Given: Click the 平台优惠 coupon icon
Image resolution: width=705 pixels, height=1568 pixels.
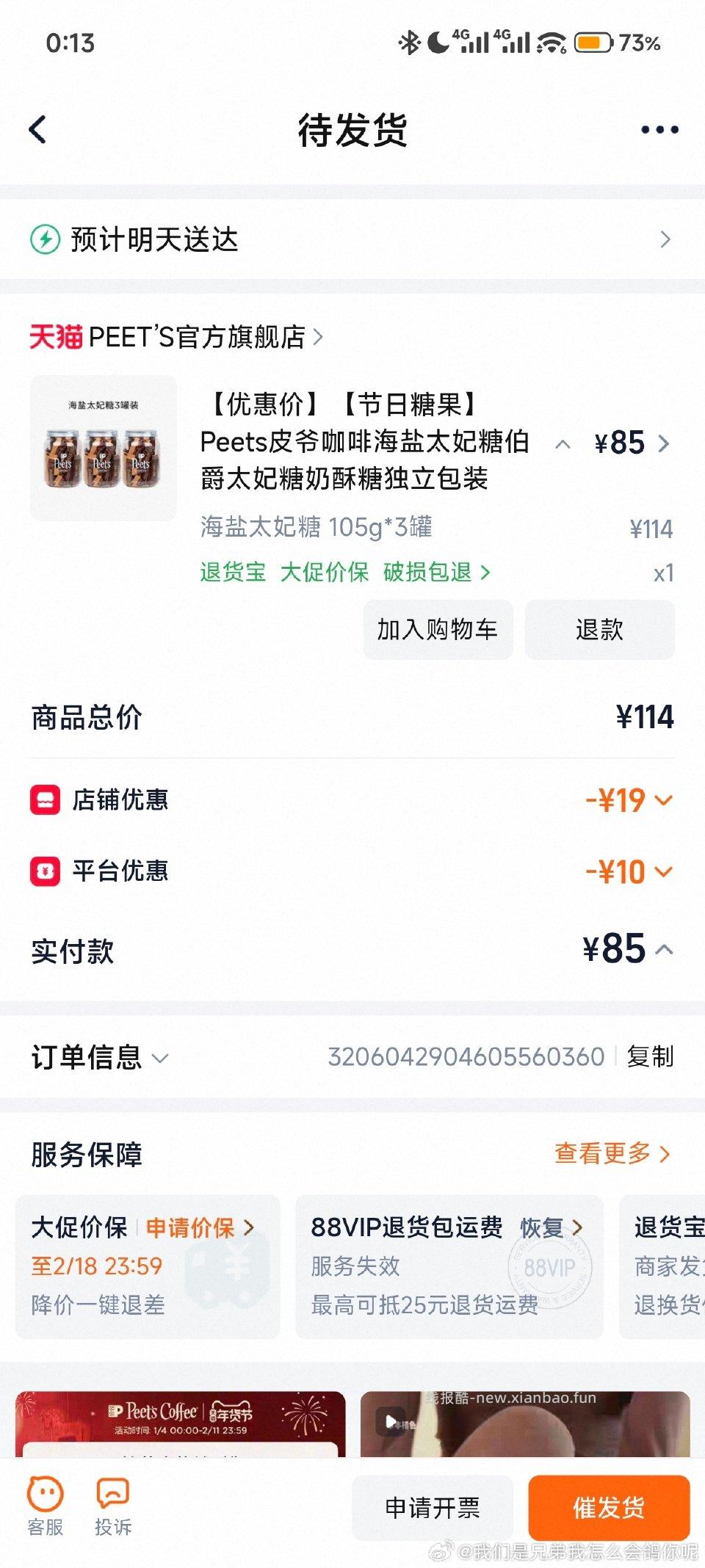Looking at the screenshot, I should (x=46, y=871).
